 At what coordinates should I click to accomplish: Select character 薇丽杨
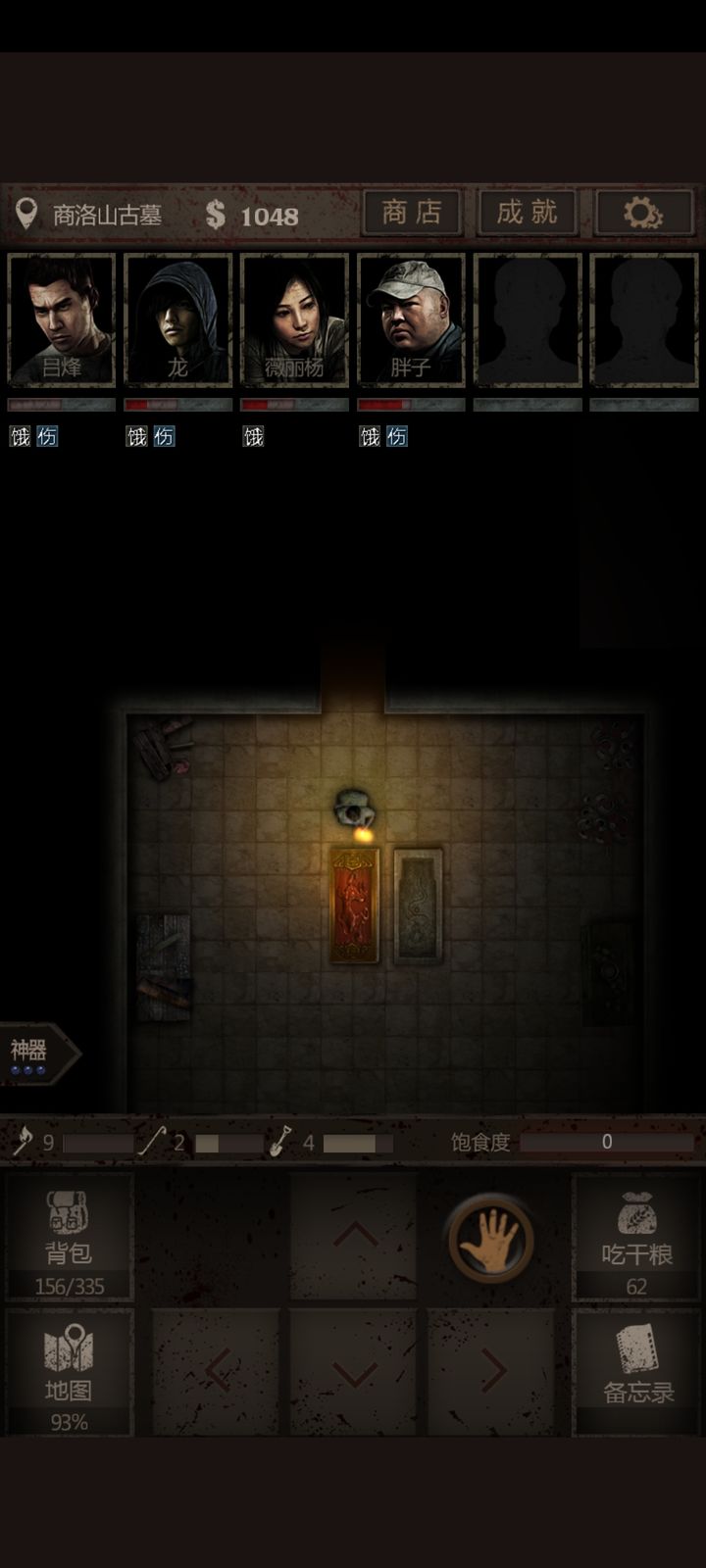tap(294, 320)
